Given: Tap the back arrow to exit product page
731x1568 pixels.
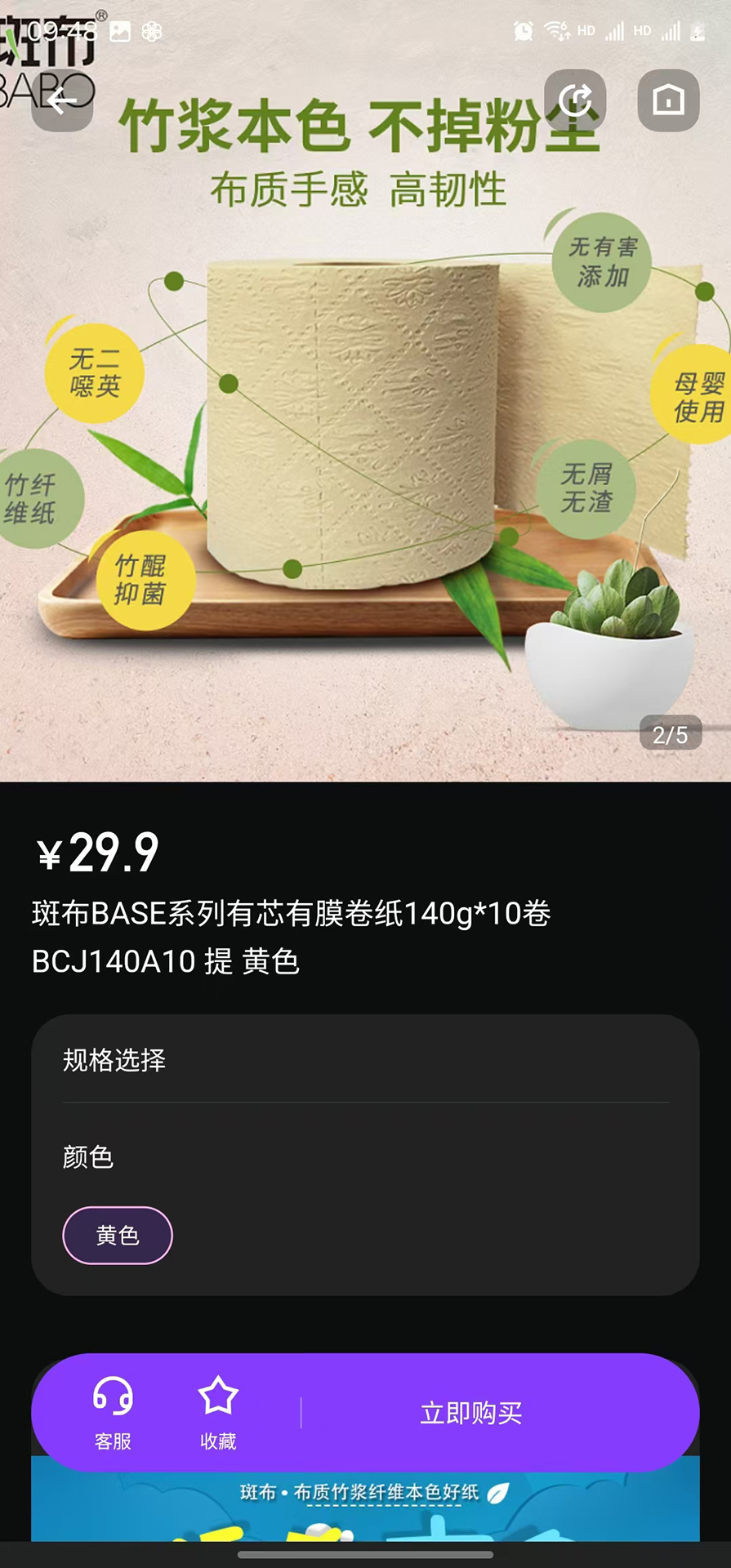Looking at the screenshot, I should (61, 100).
